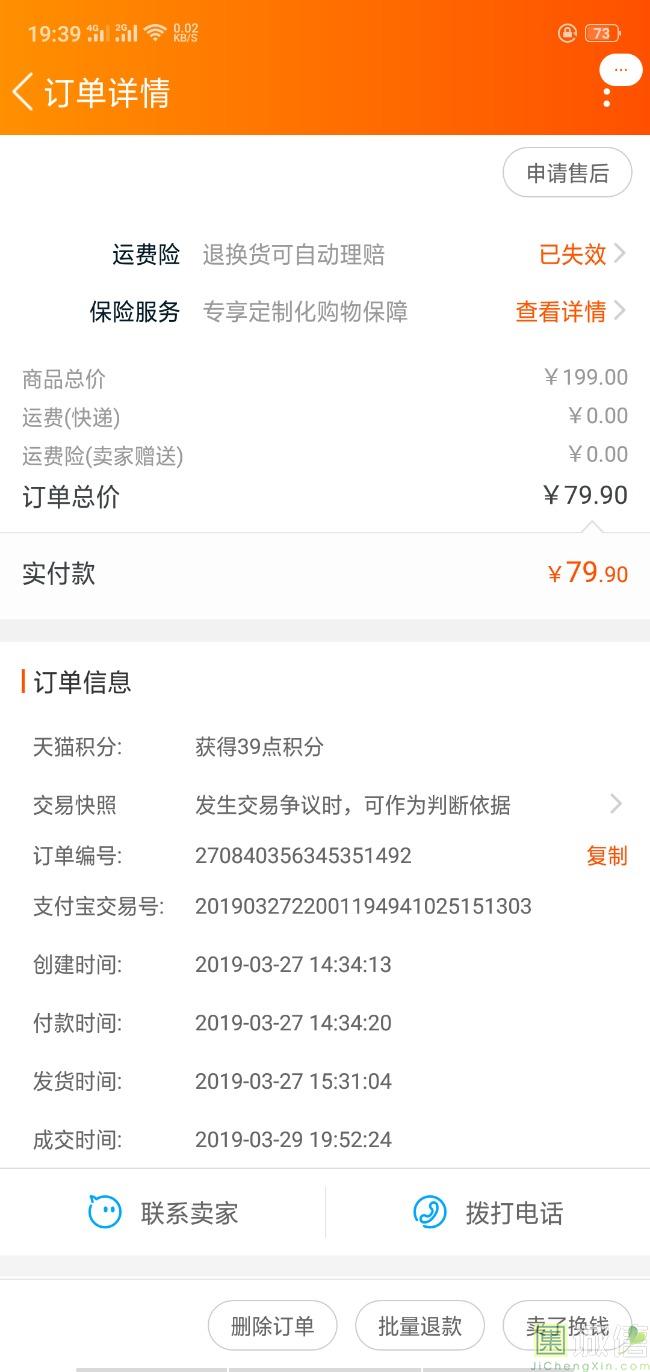Open the three-dot overflow menu

pyautogui.click(x=607, y=97)
